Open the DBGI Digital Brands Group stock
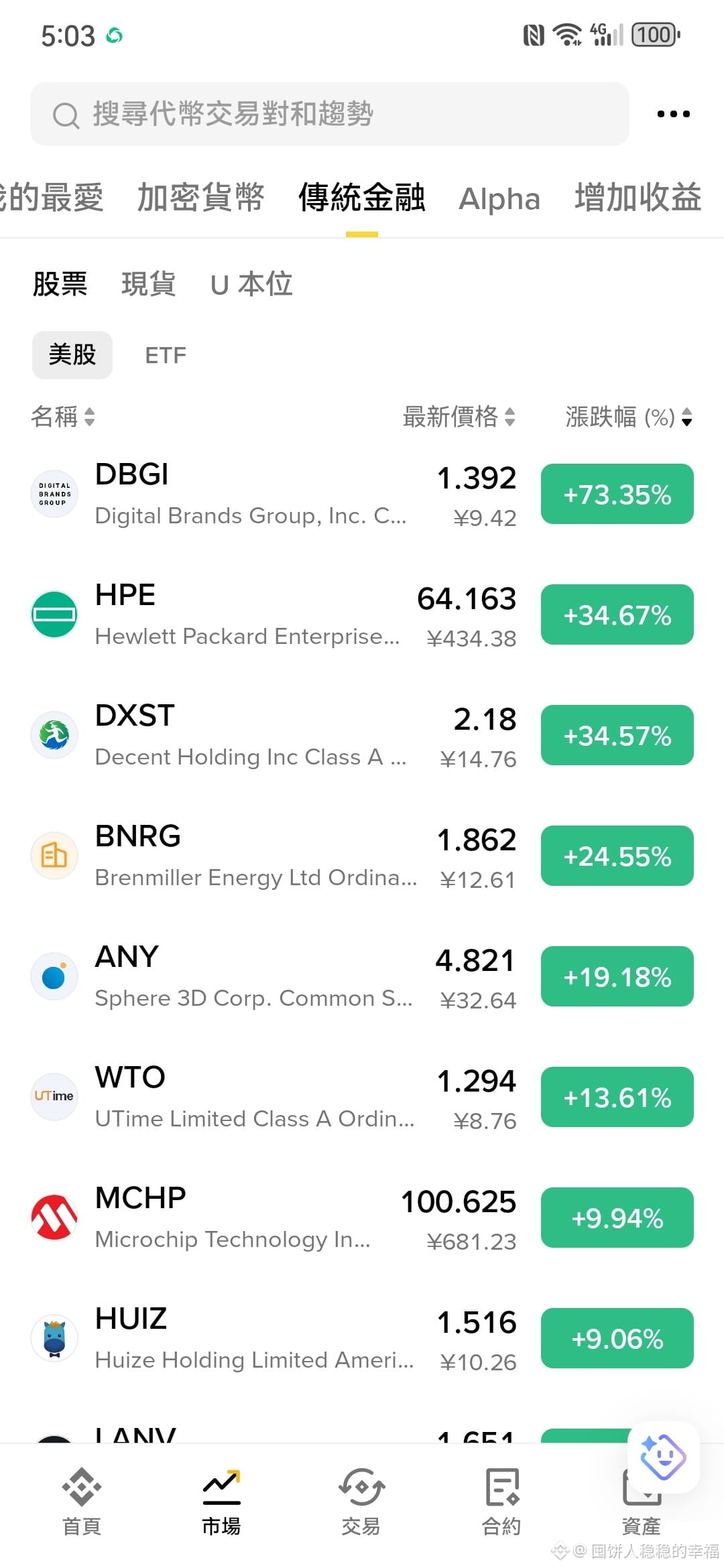724x1568 pixels. pos(362,495)
